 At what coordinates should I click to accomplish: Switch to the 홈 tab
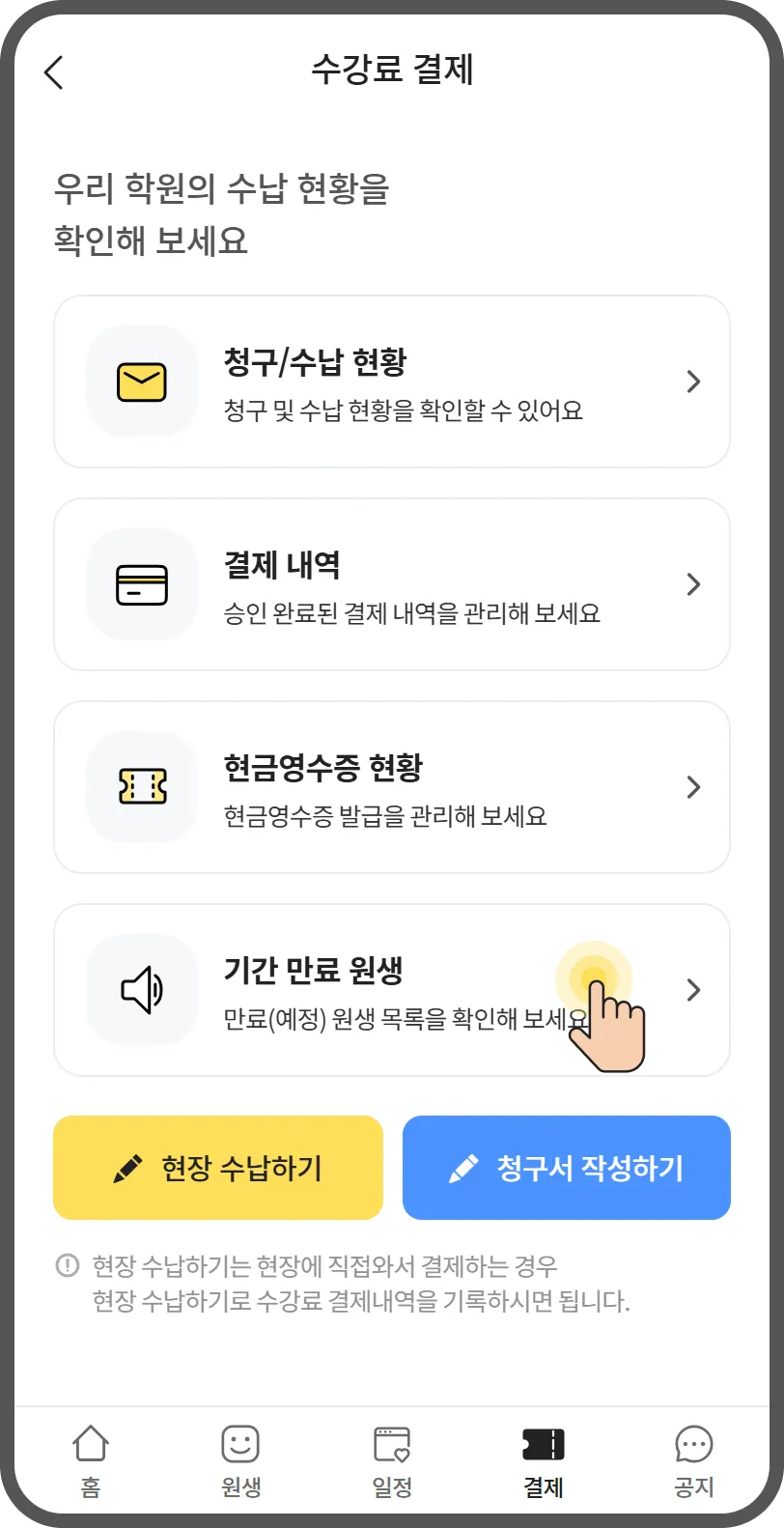point(91,1461)
